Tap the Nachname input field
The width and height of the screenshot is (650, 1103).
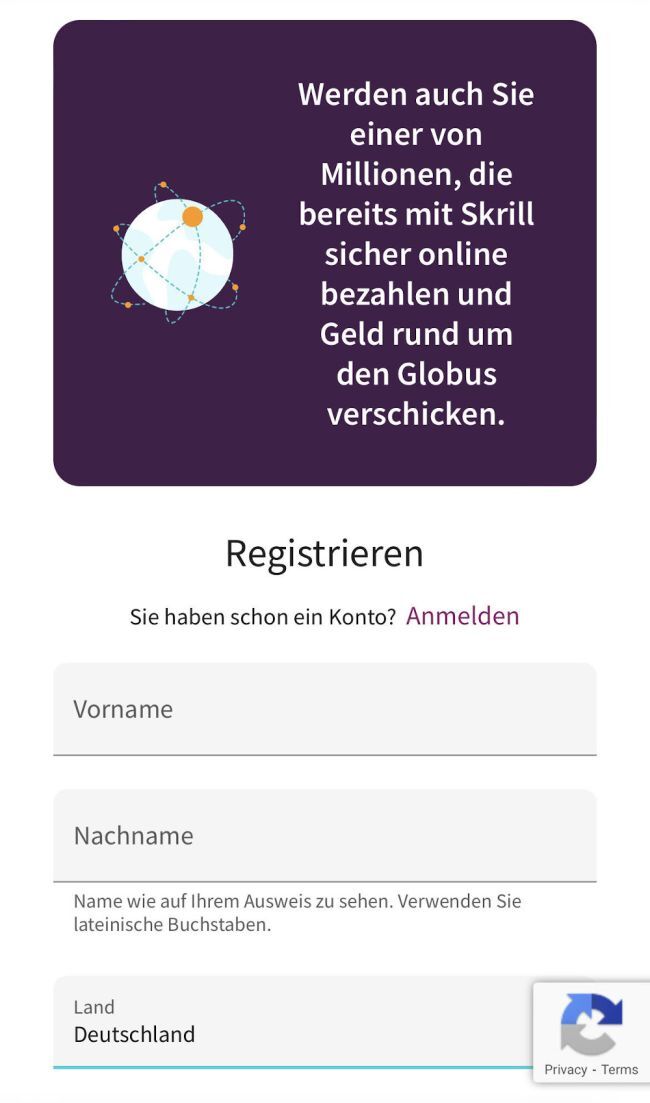[x=324, y=836]
